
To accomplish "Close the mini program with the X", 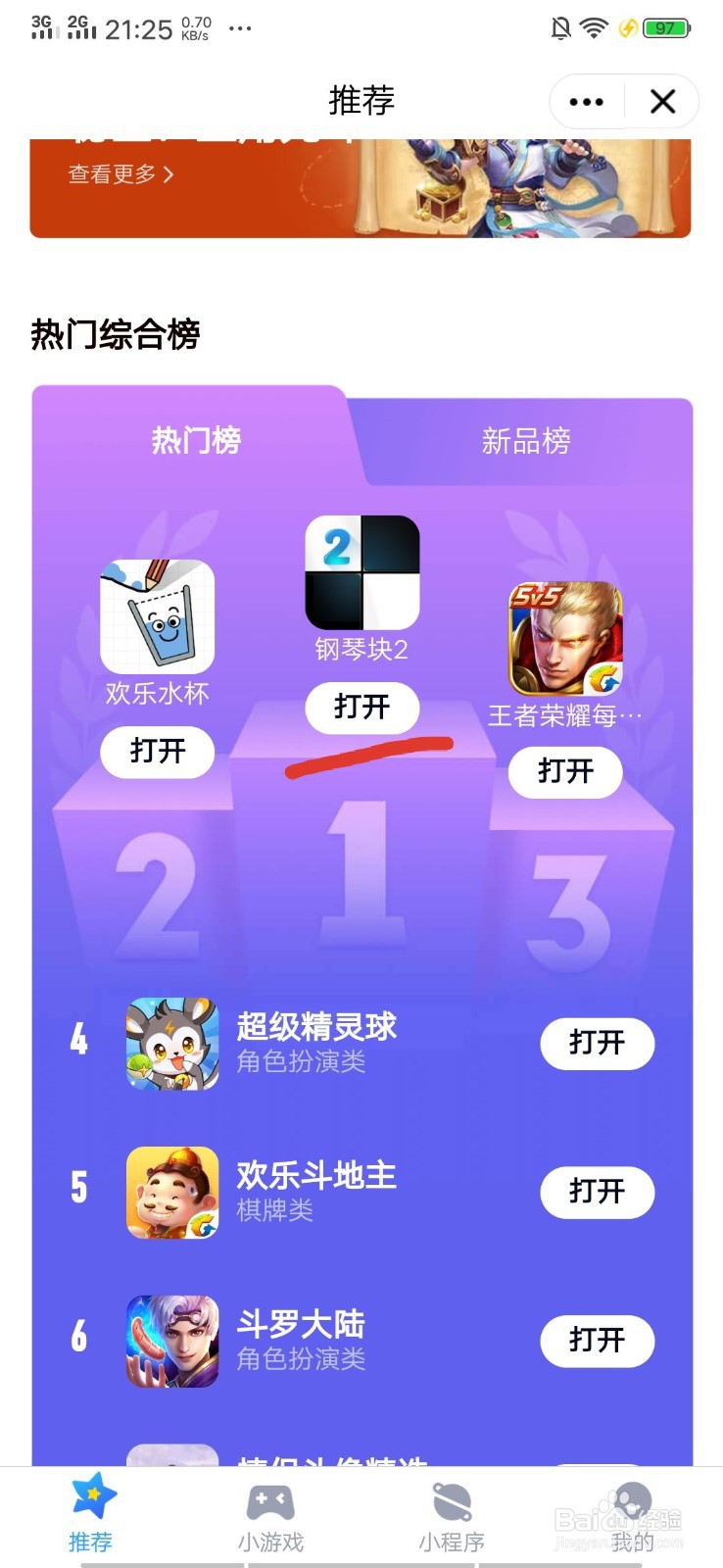I will (x=663, y=101).
